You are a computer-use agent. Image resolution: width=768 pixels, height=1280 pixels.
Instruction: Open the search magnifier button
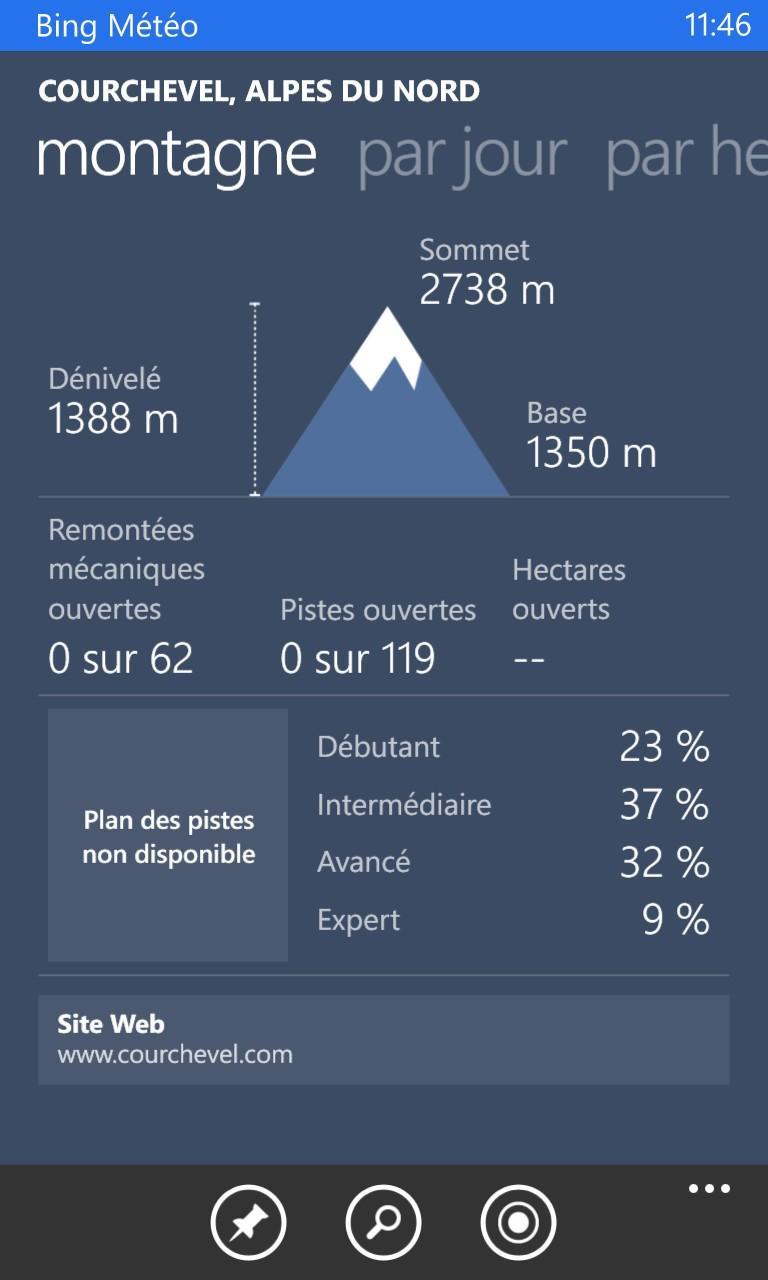[384, 1222]
